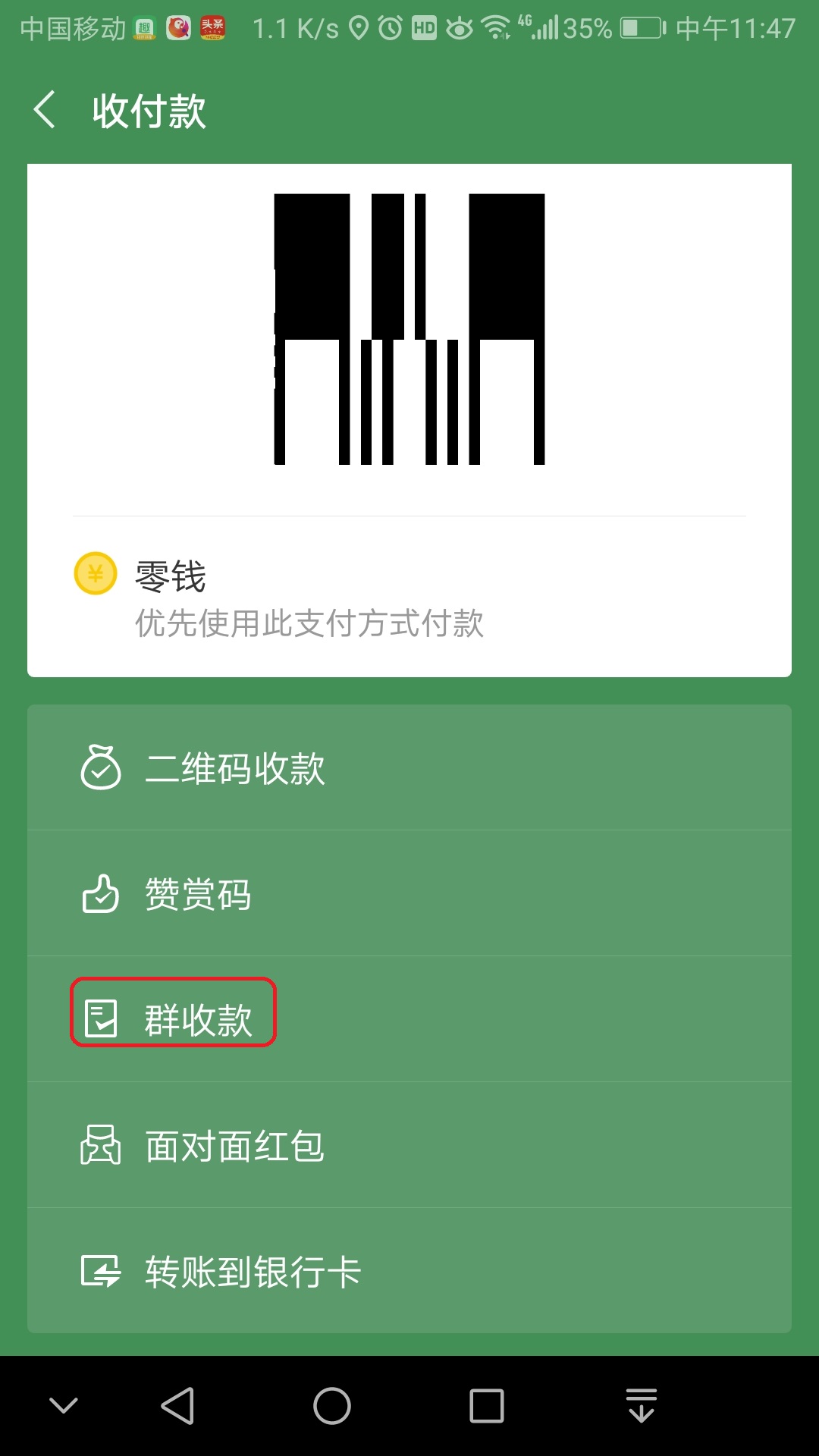The image size is (819, 1456).
Task: Tap the payment barcode to enlarge it
Action: pyautogui.click(x=409, y=326)
